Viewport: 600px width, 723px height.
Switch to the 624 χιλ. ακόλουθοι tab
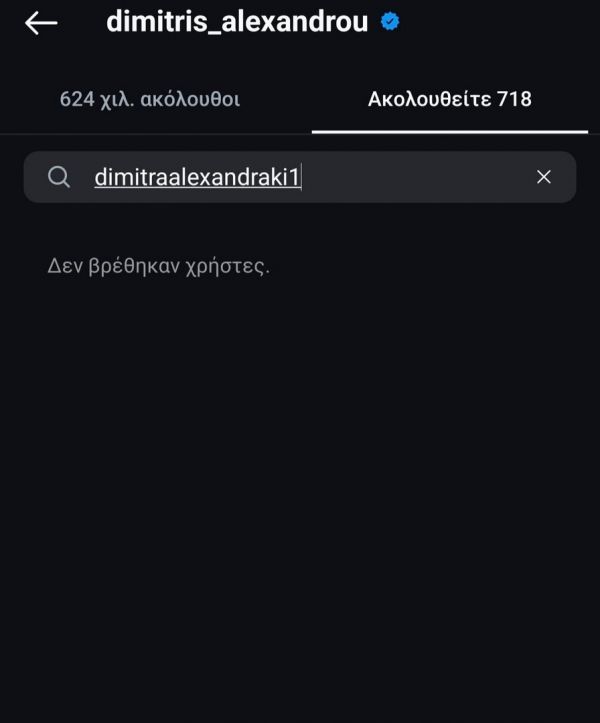tap(150, 99)
